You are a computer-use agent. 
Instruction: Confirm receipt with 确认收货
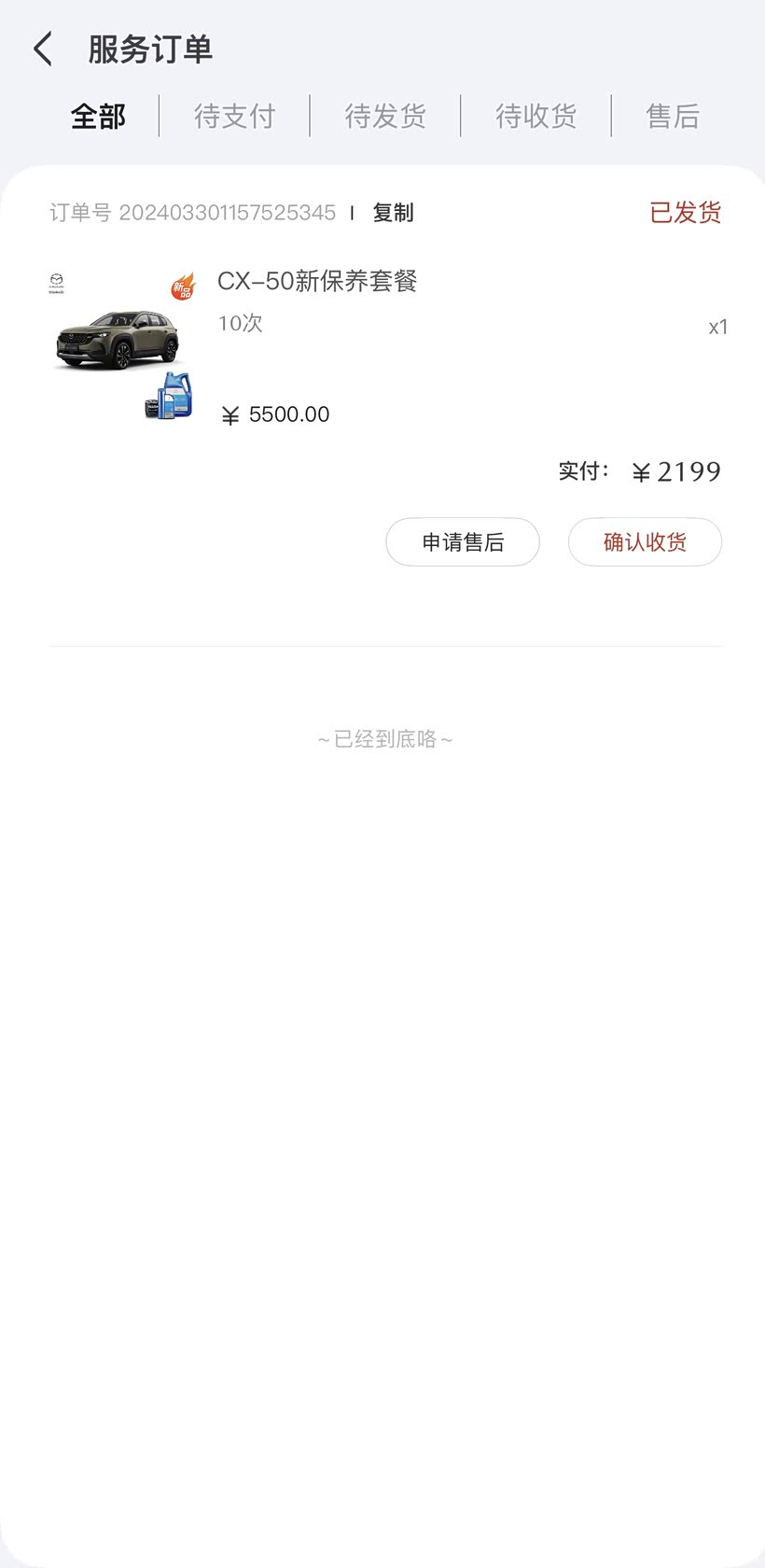[x=645, y=542]
